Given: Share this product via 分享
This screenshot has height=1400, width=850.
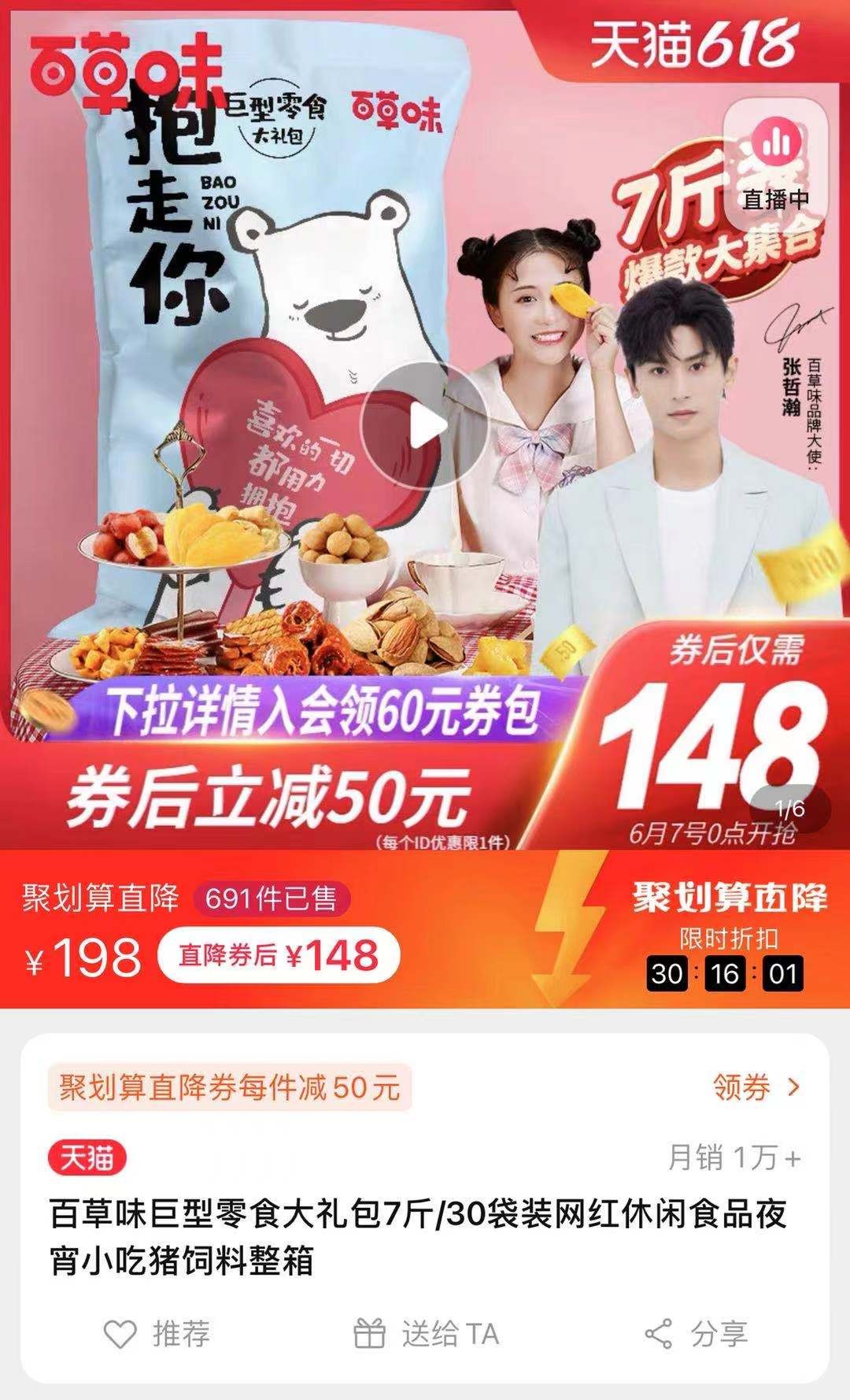Looking at the screenshot, I should coord(696,1334).
